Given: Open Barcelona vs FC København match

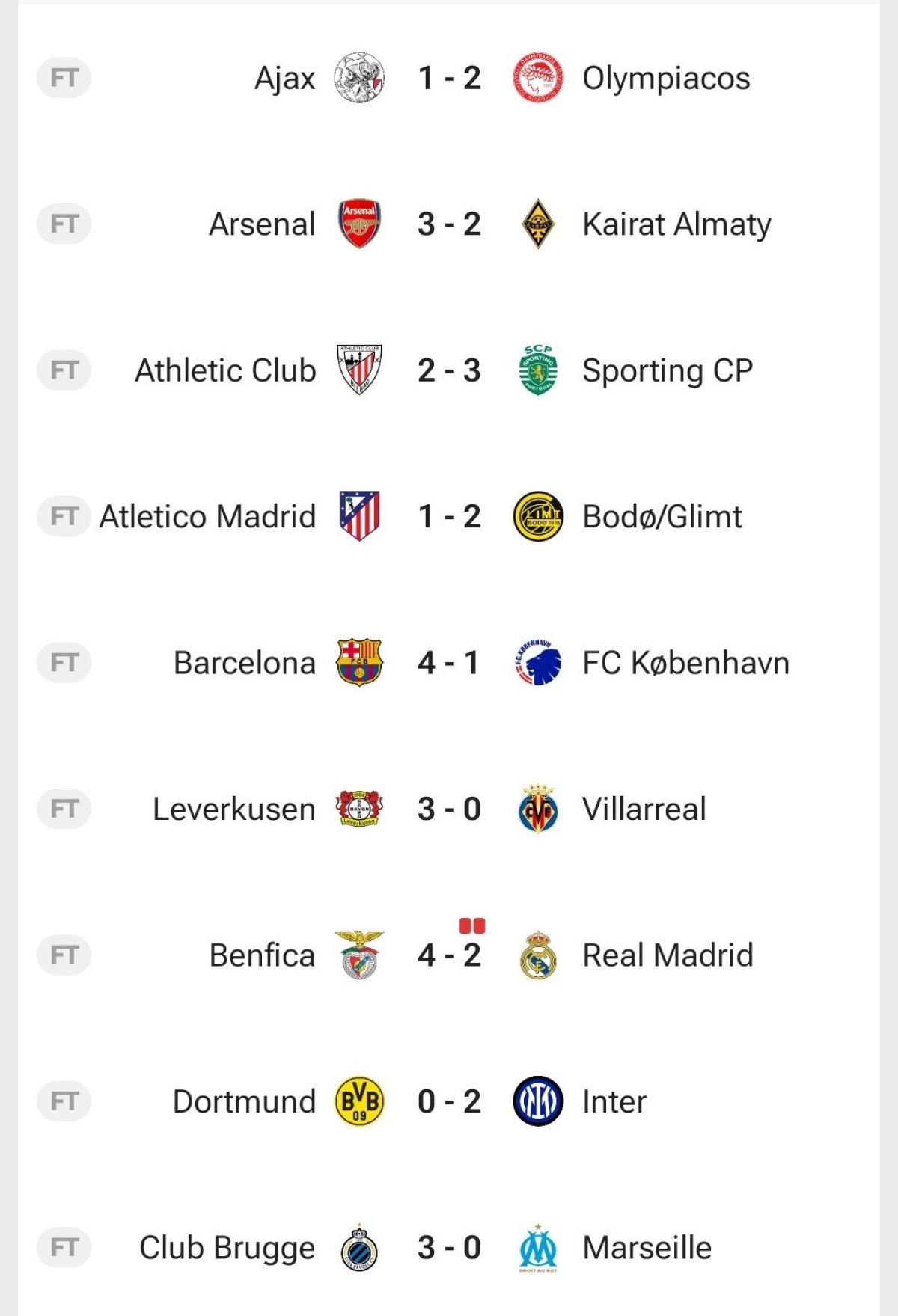Looking at the screenshot, I should 449,663.
